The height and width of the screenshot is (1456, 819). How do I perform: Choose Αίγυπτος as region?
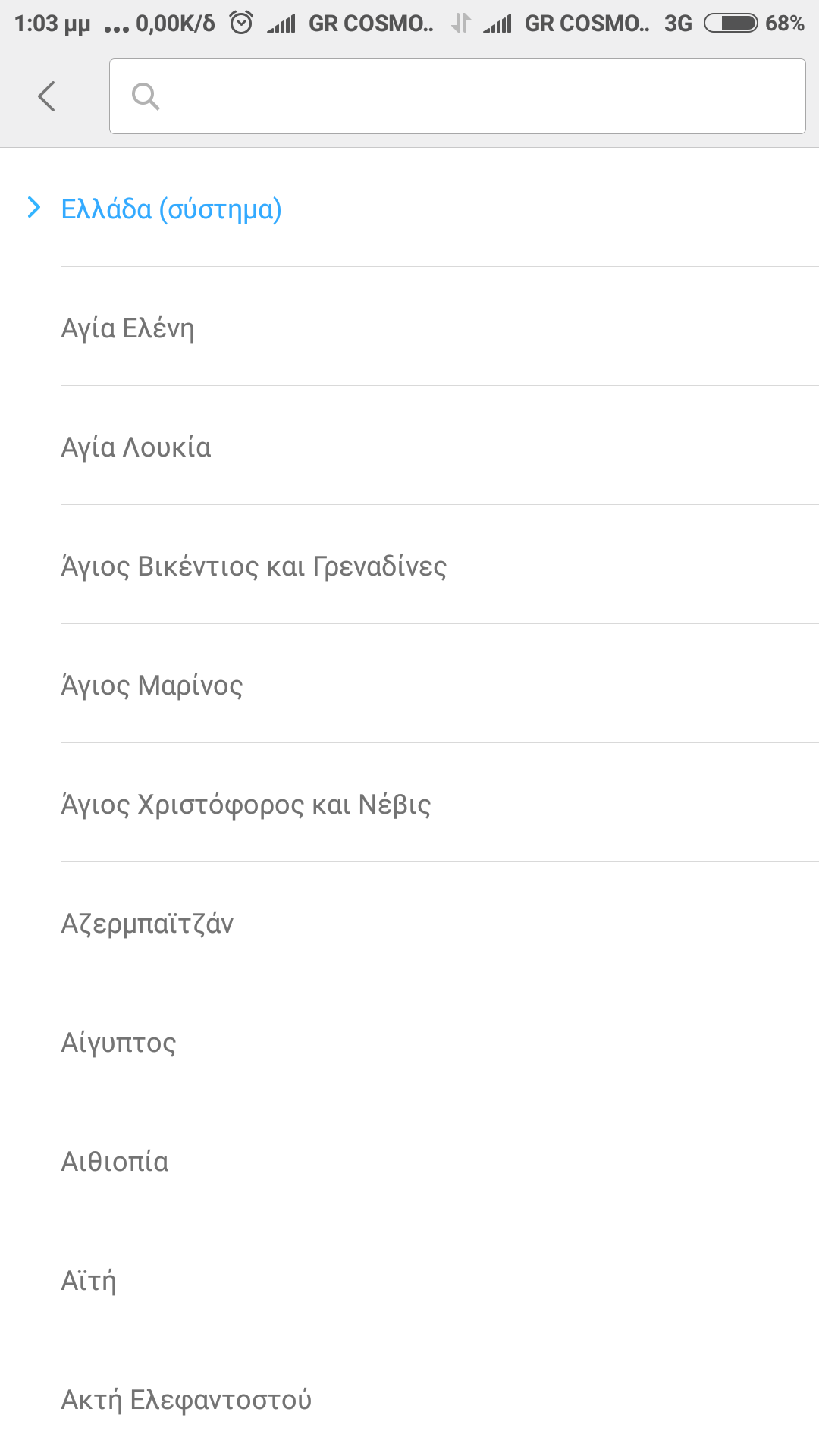[119, 1042]
